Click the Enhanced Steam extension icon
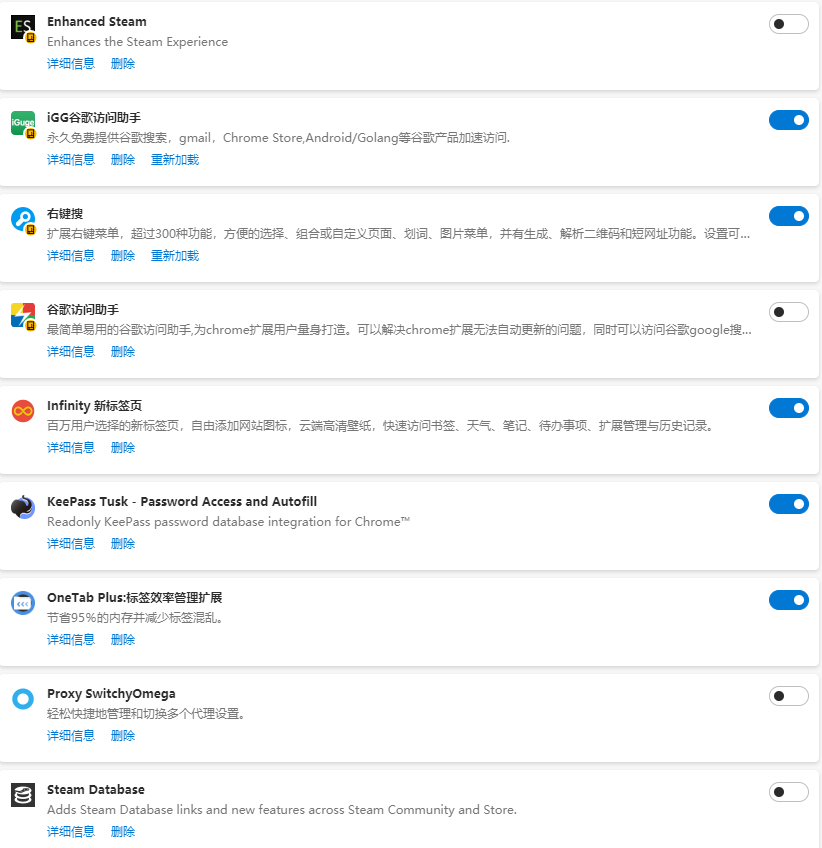The width and height of the screenshot is (822, 848). [22, 27]
